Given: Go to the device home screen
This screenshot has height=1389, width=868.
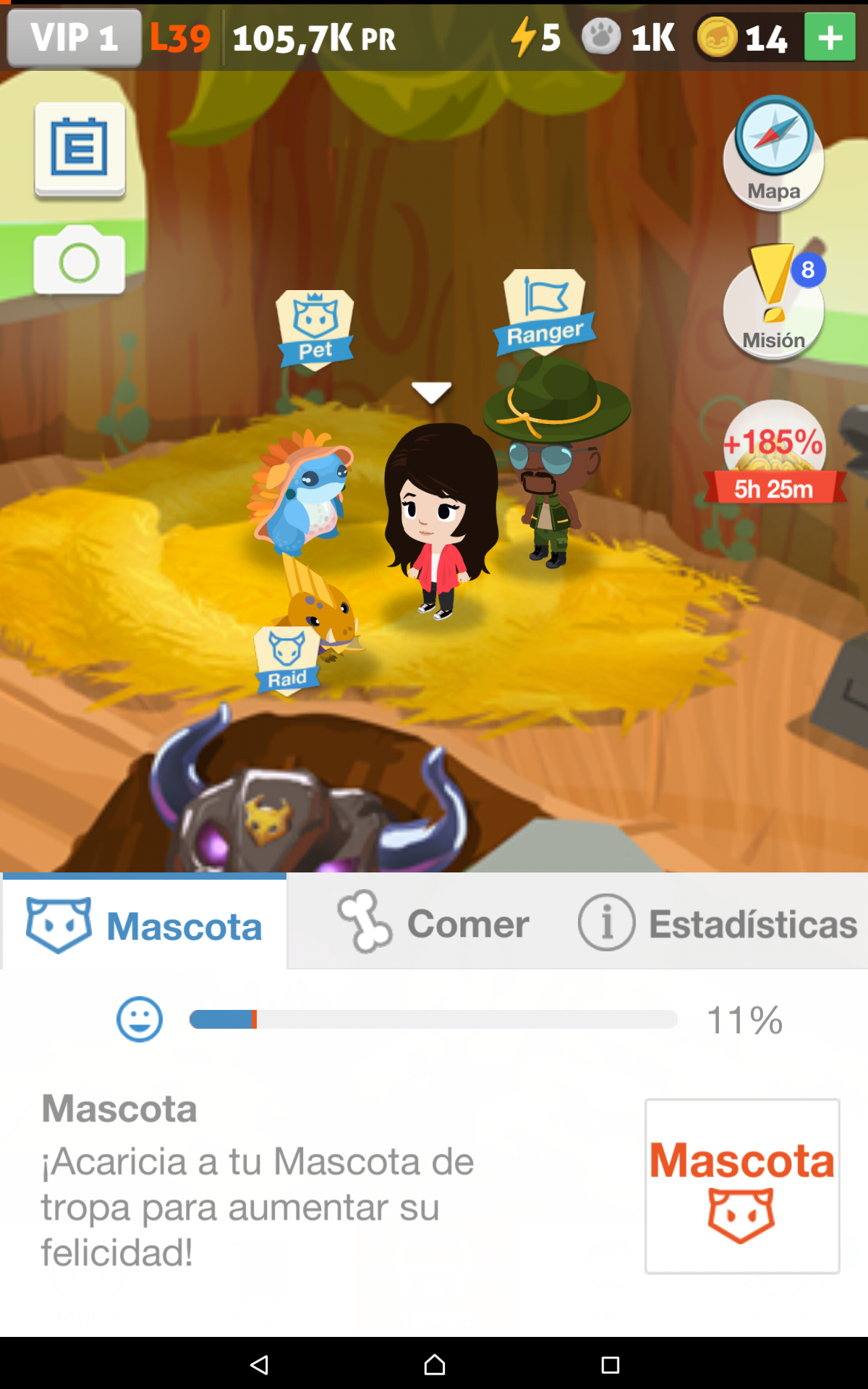Looking at the screenshot, I should [434, 1364].
